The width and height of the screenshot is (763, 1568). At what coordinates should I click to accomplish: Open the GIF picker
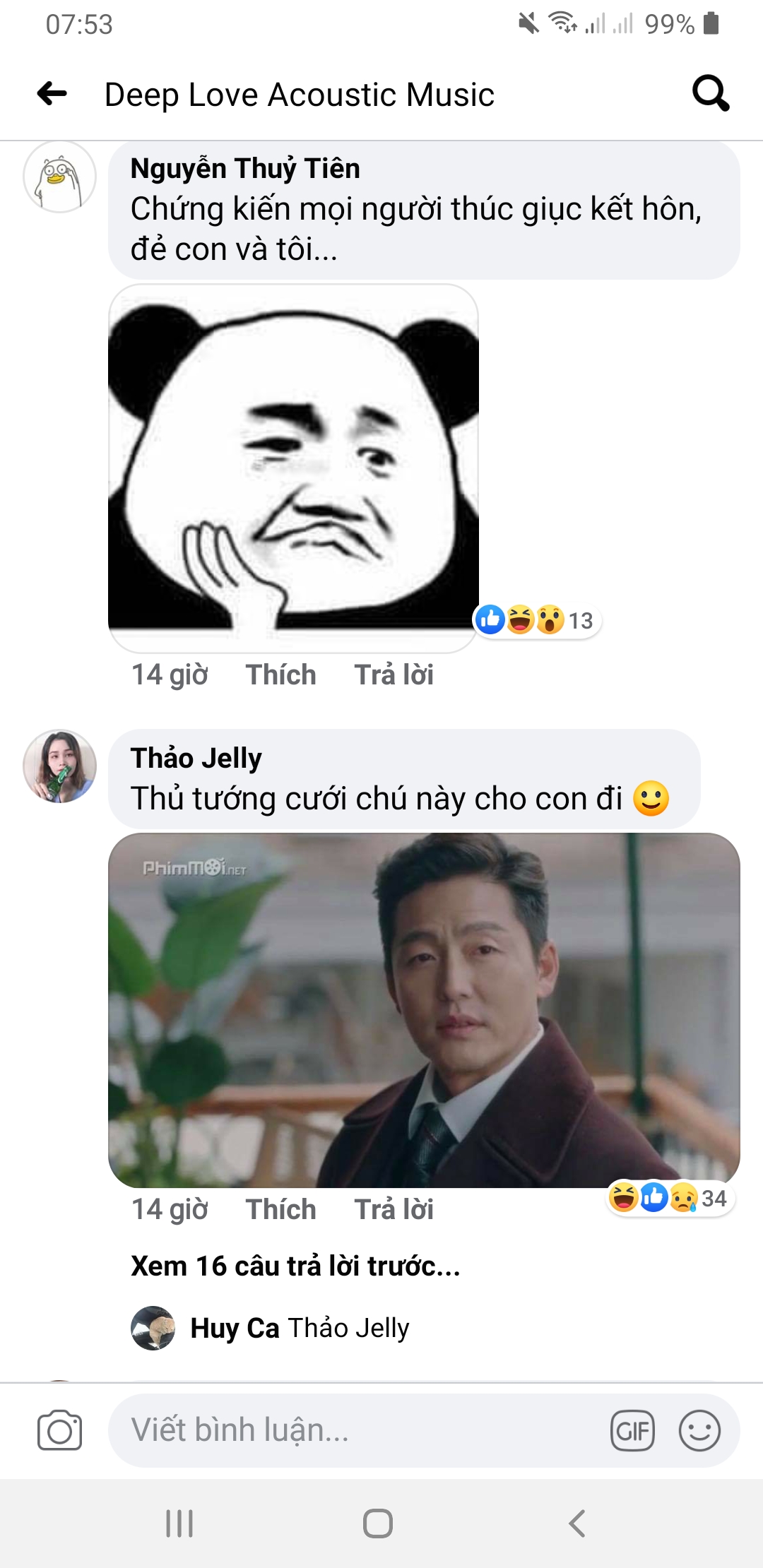tap(632, 1431)
